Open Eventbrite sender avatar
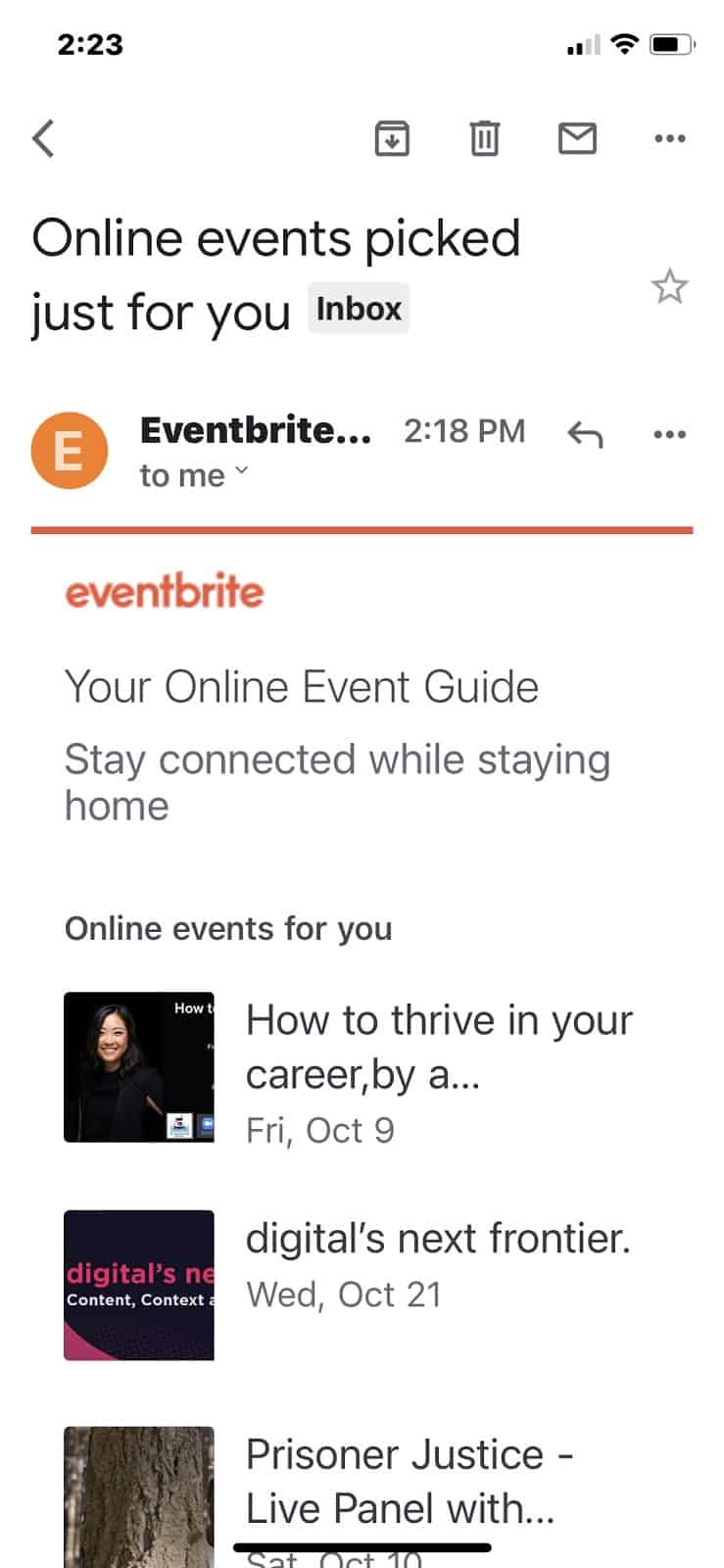724x1568 pixels. [69, 451]
